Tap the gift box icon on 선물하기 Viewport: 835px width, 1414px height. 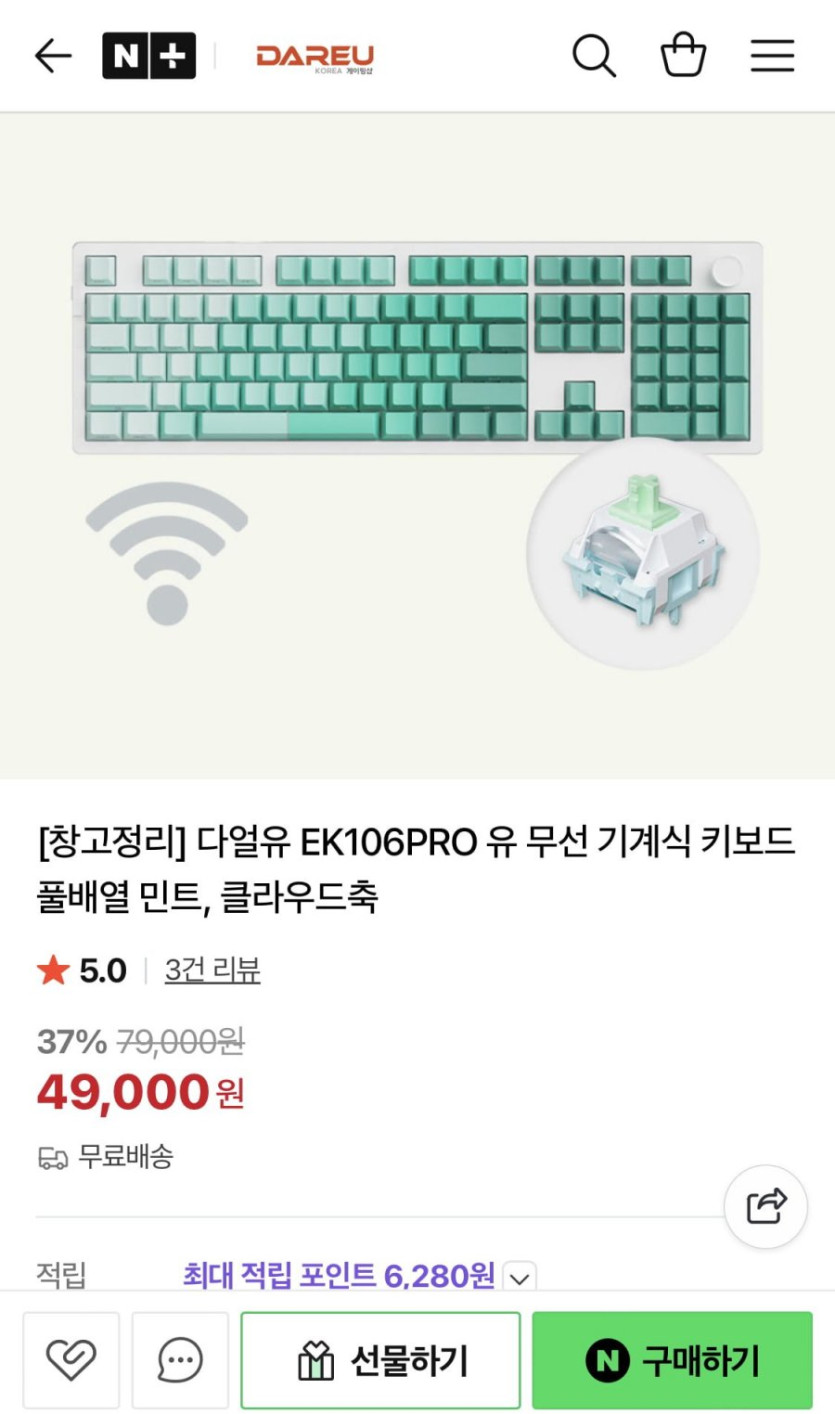(x=316, y=1358)
